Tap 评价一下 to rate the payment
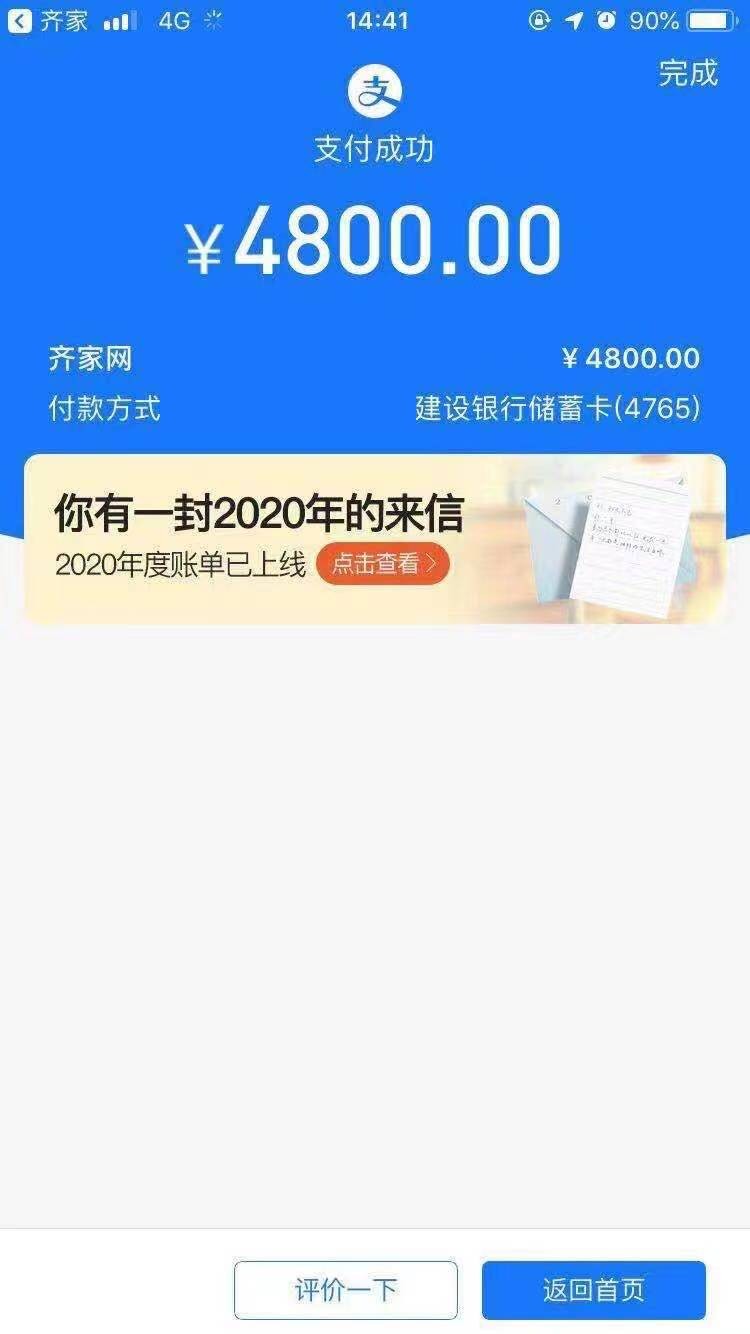 point(346,1290)
